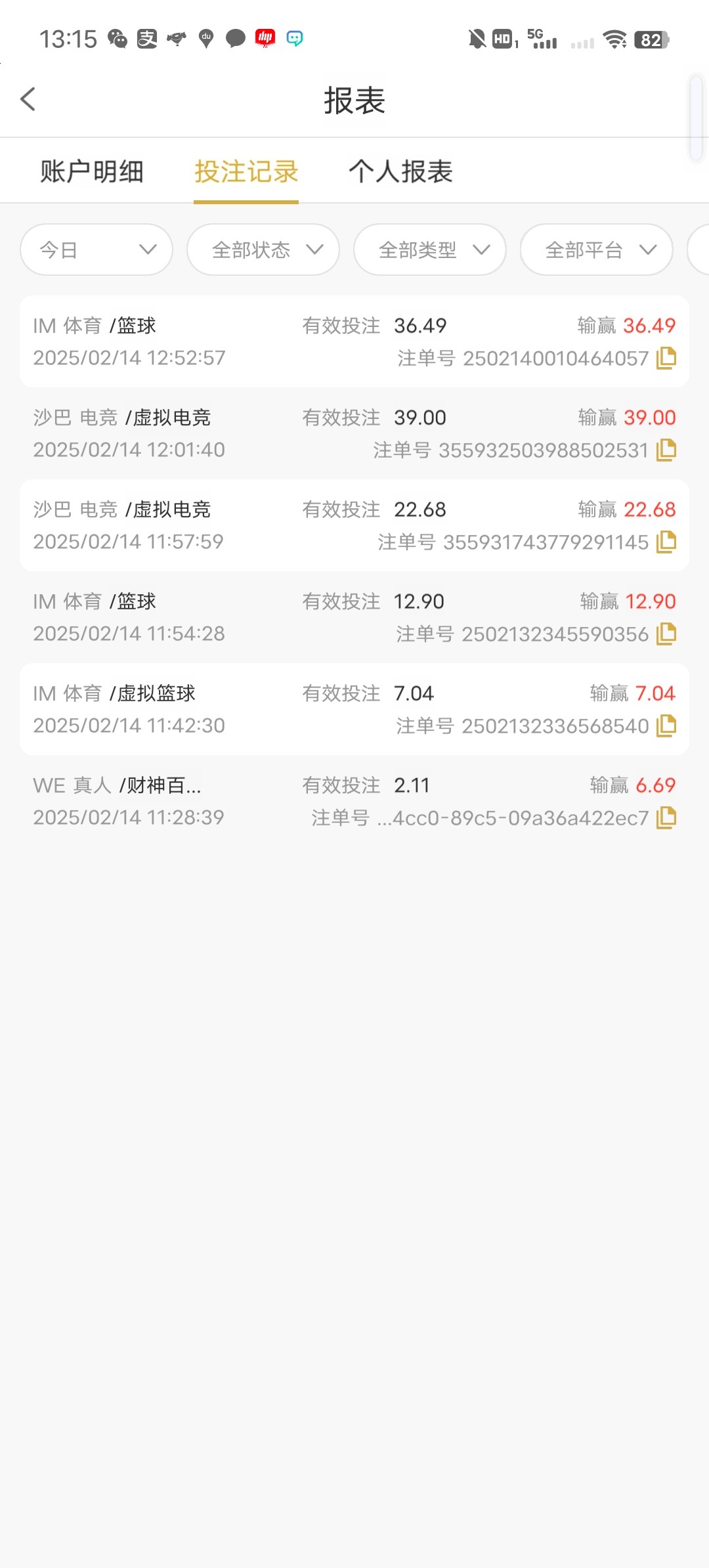The image size is (709, 1568).
Task: Open the 全部状态 status dropdown
Action: click(263, 250)
